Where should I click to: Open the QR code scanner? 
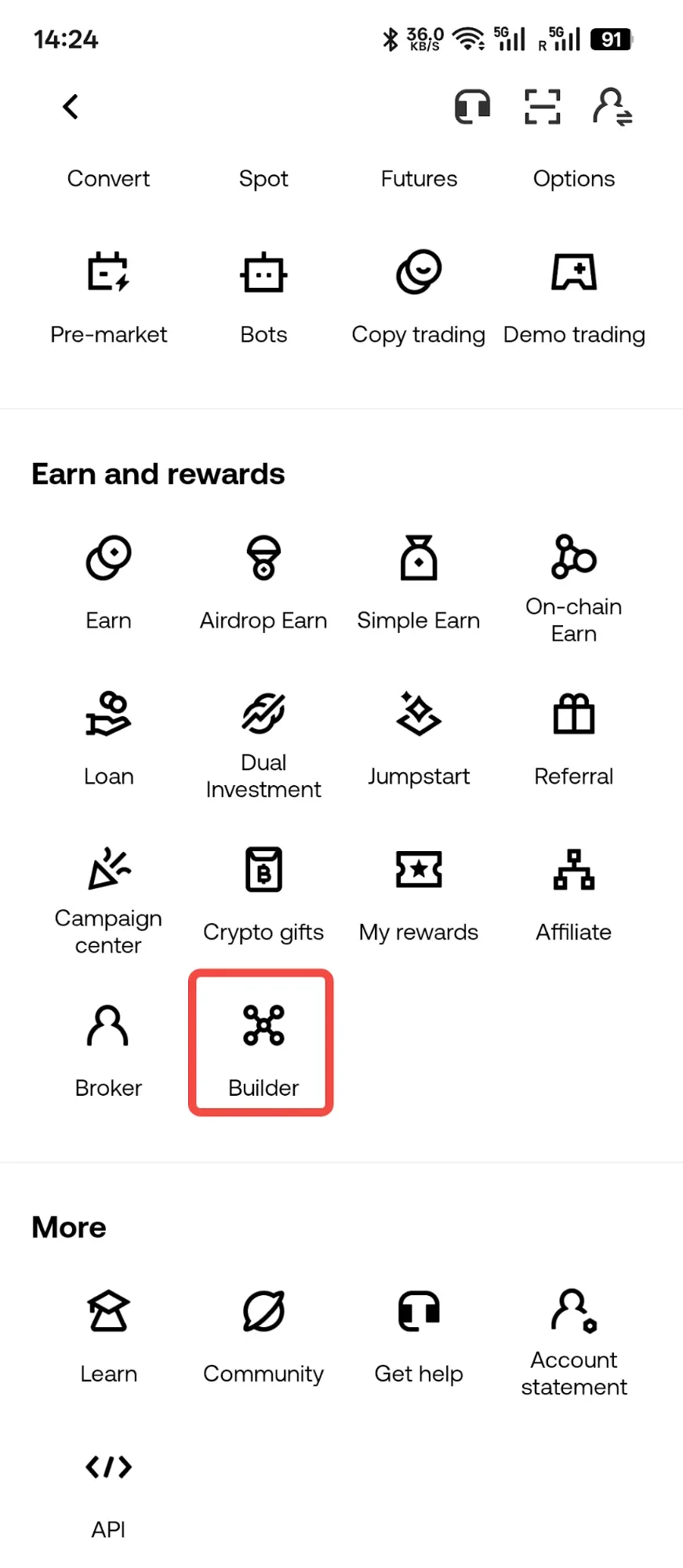(542, 107)
